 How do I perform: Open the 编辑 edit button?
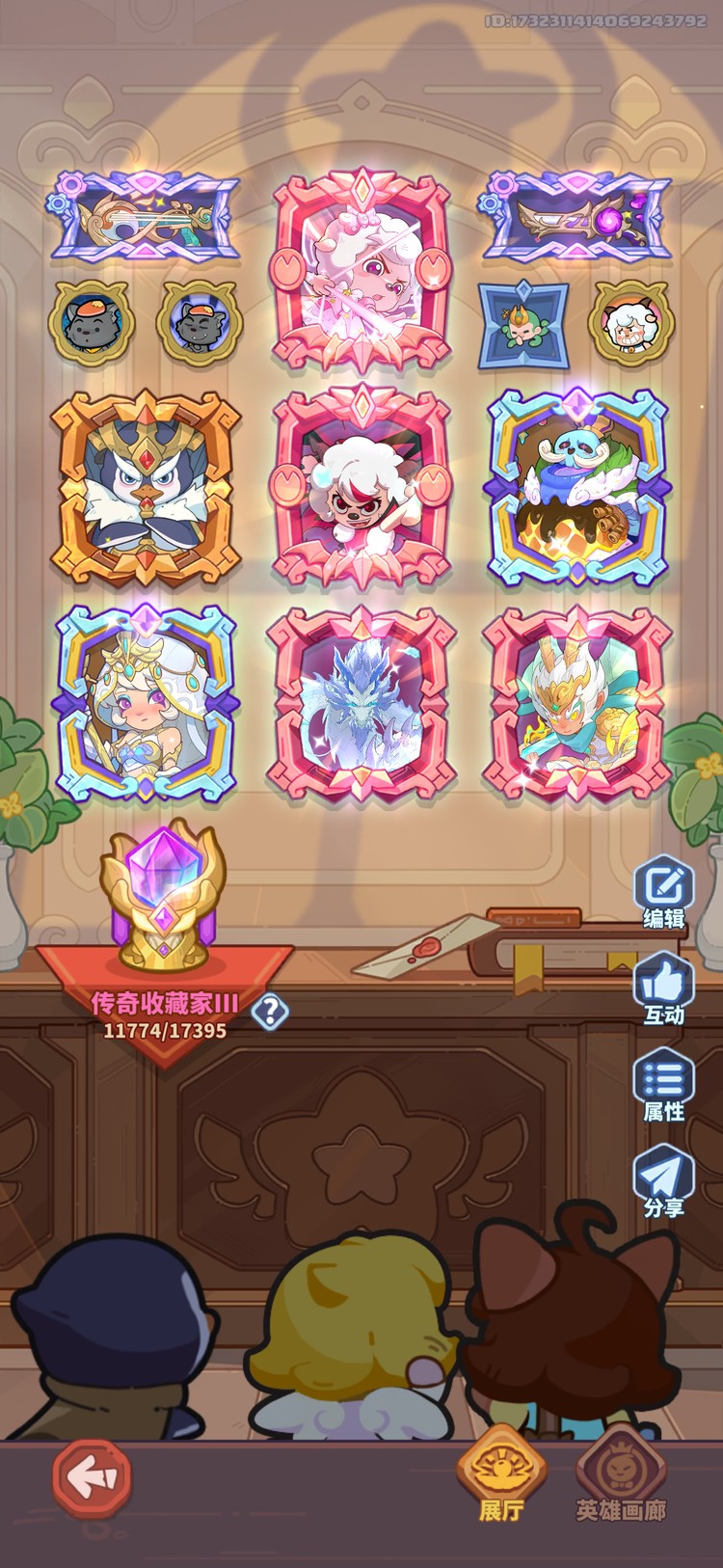[664, 892]
